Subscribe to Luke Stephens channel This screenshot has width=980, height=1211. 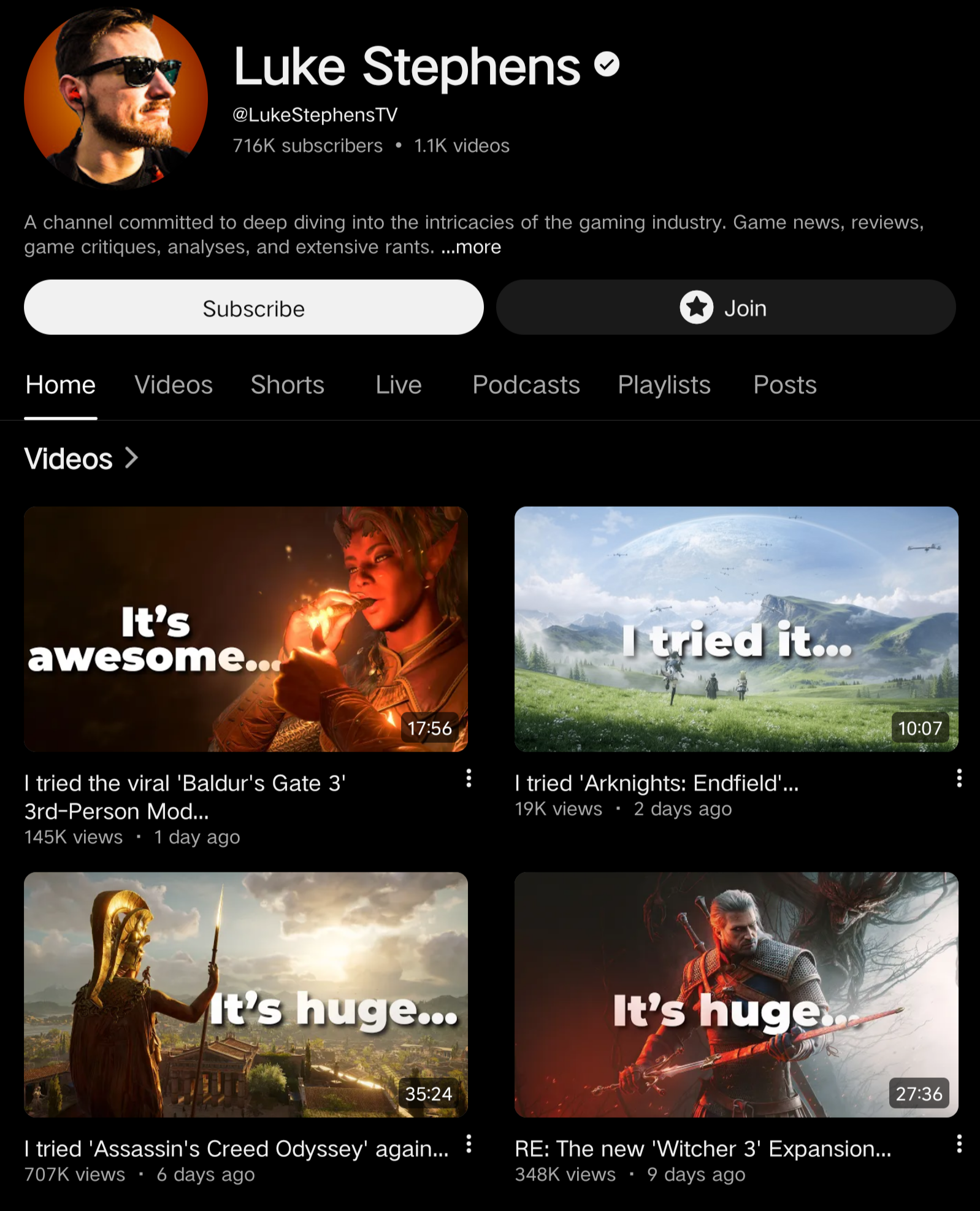click(x=253, y=307)
